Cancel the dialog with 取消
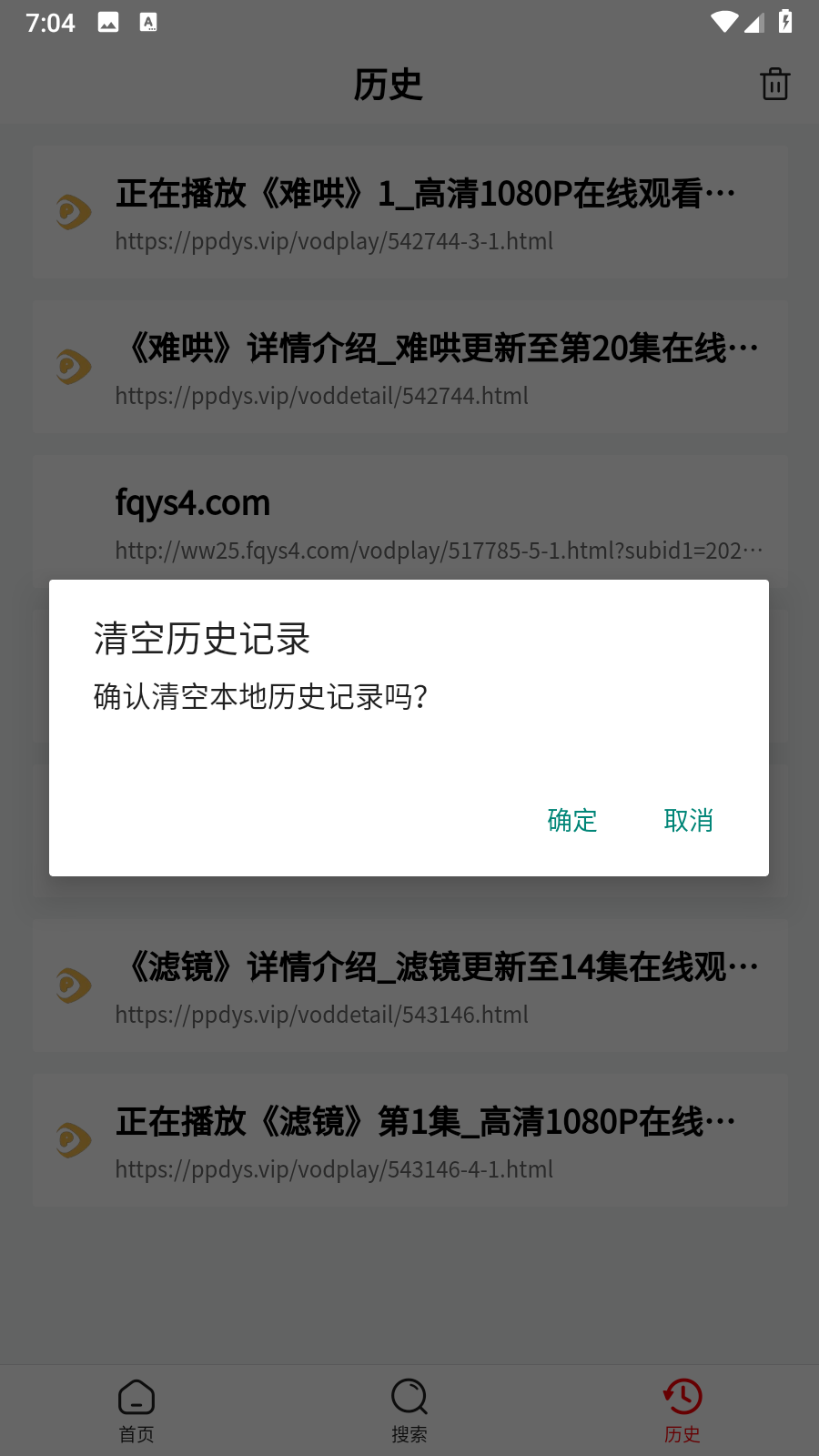This screenshot has height=1456, width=819. tap(688, 820)
